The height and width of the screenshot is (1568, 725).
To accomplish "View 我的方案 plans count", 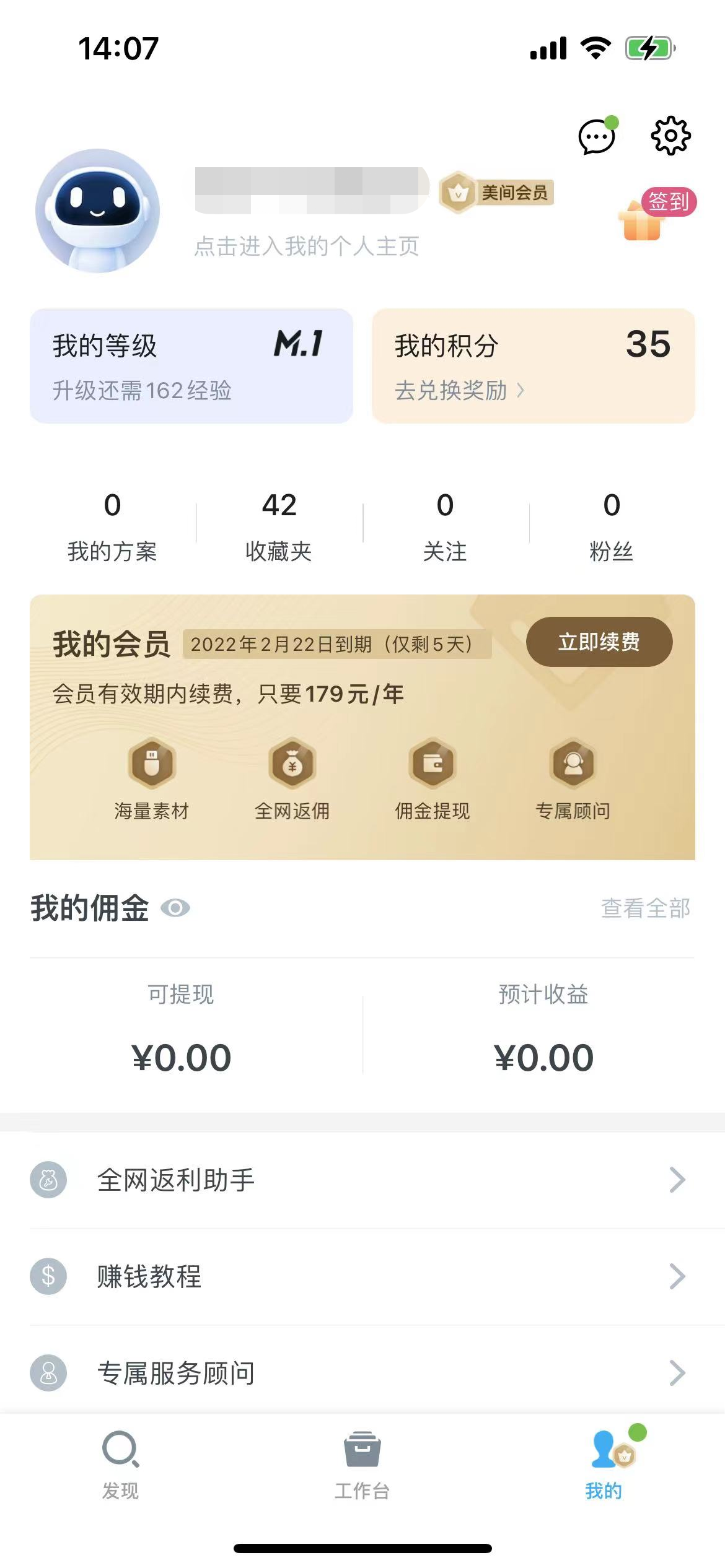I will [x=112, y=526].
